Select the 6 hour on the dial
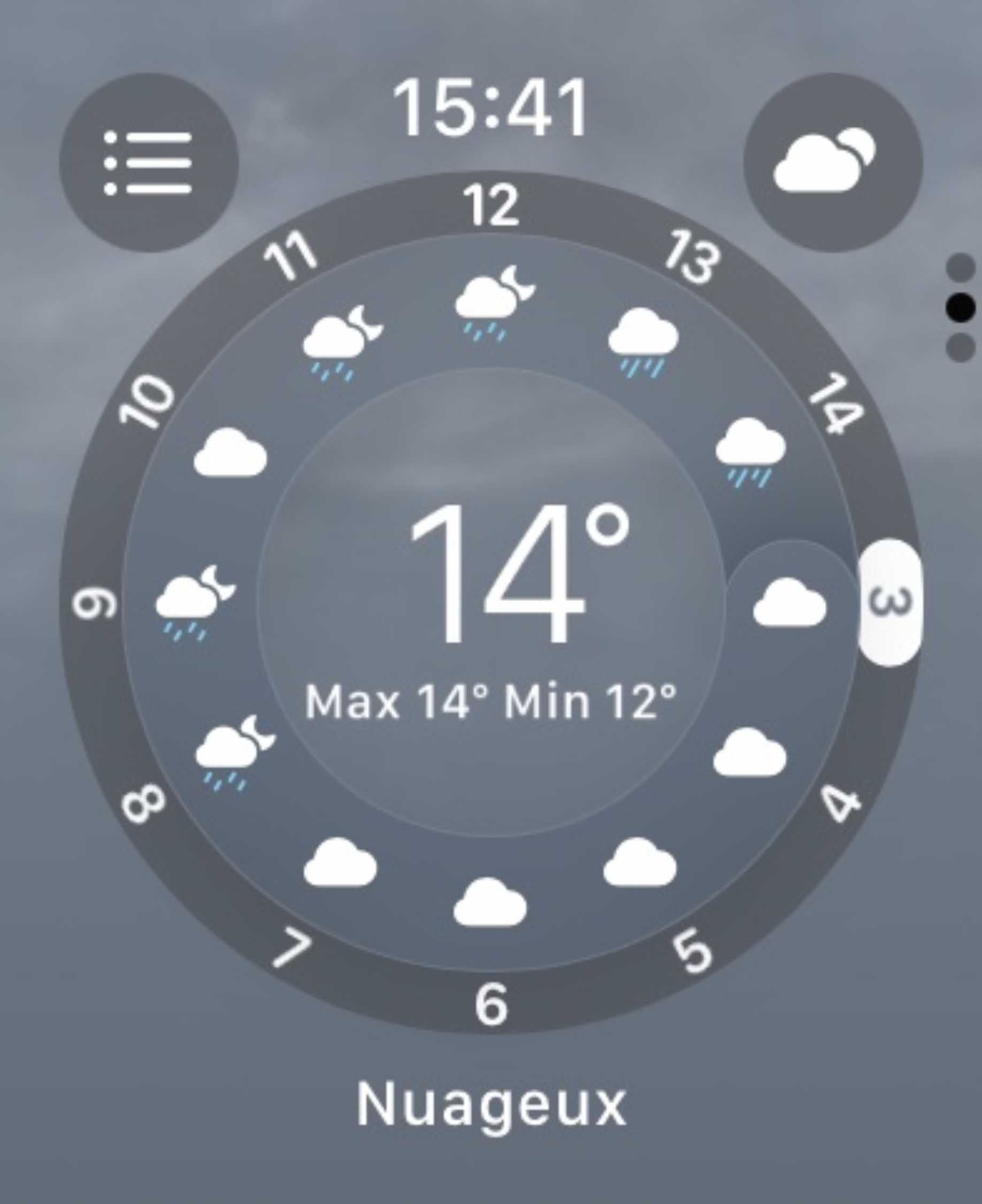 pos(491,1004)
